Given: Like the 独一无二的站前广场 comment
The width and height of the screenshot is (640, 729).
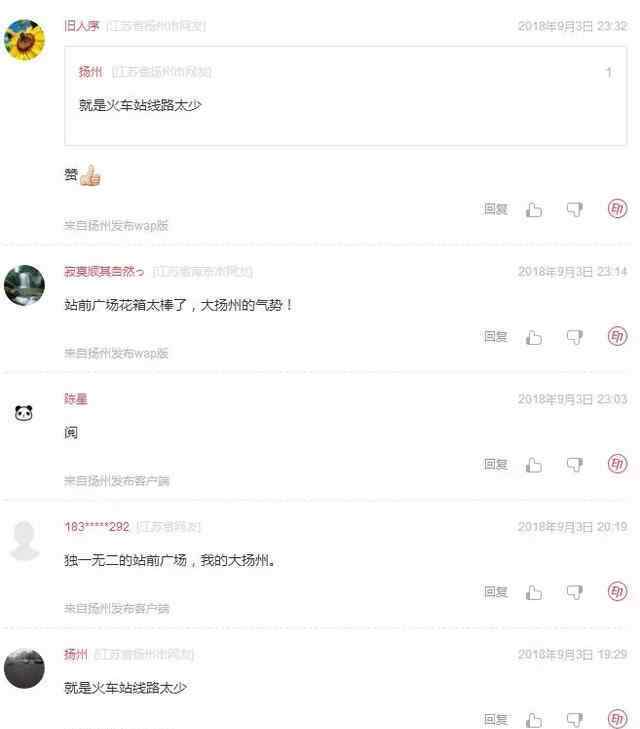Looking at the screenshot, I should (535, 593).
